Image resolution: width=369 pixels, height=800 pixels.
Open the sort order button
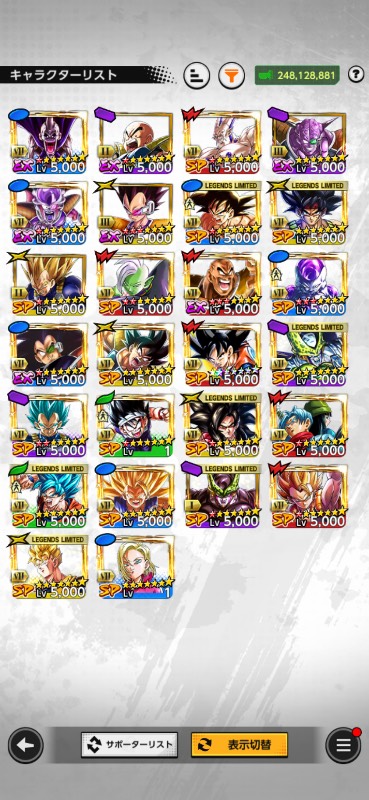pyautogui.click(x=196, y=76)
